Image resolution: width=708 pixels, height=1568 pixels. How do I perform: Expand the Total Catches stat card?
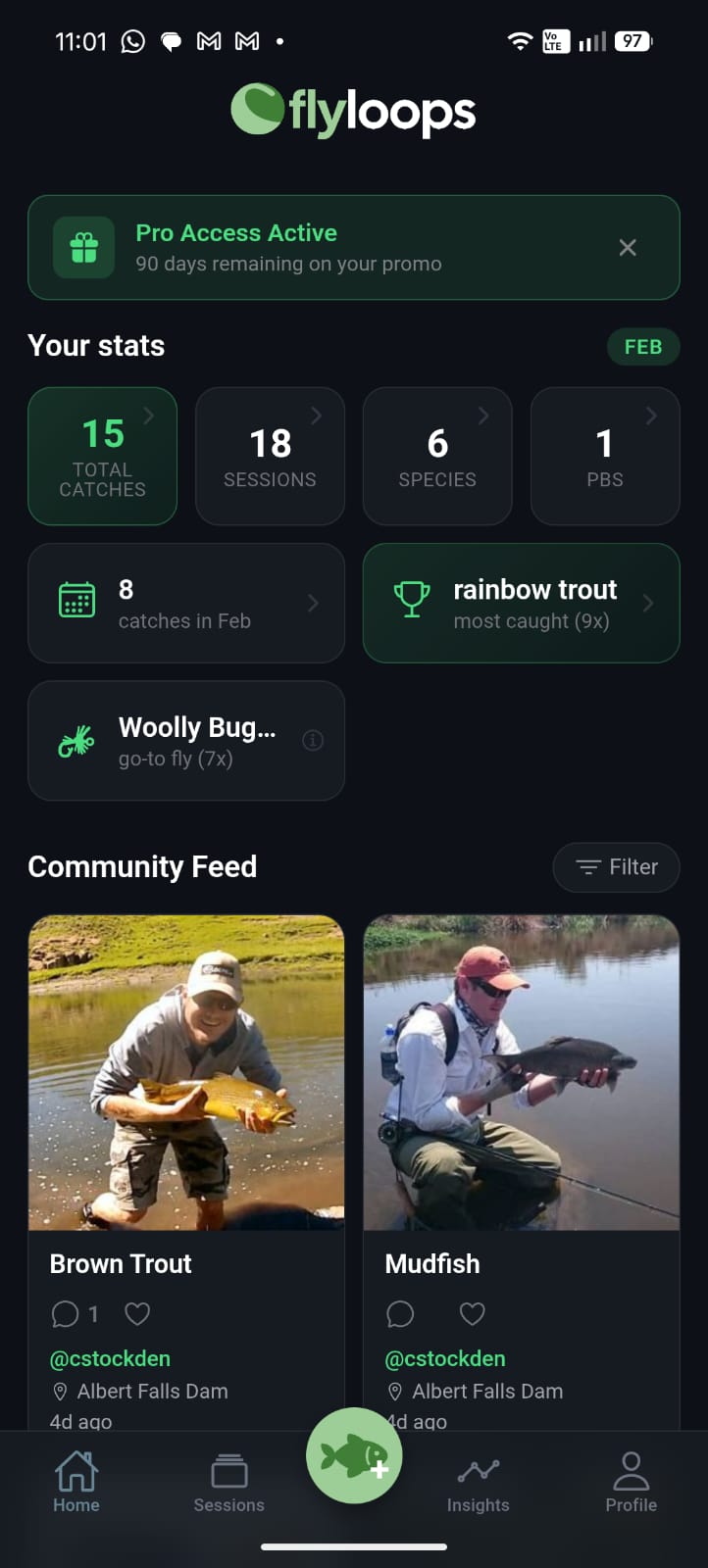[102, 456]
